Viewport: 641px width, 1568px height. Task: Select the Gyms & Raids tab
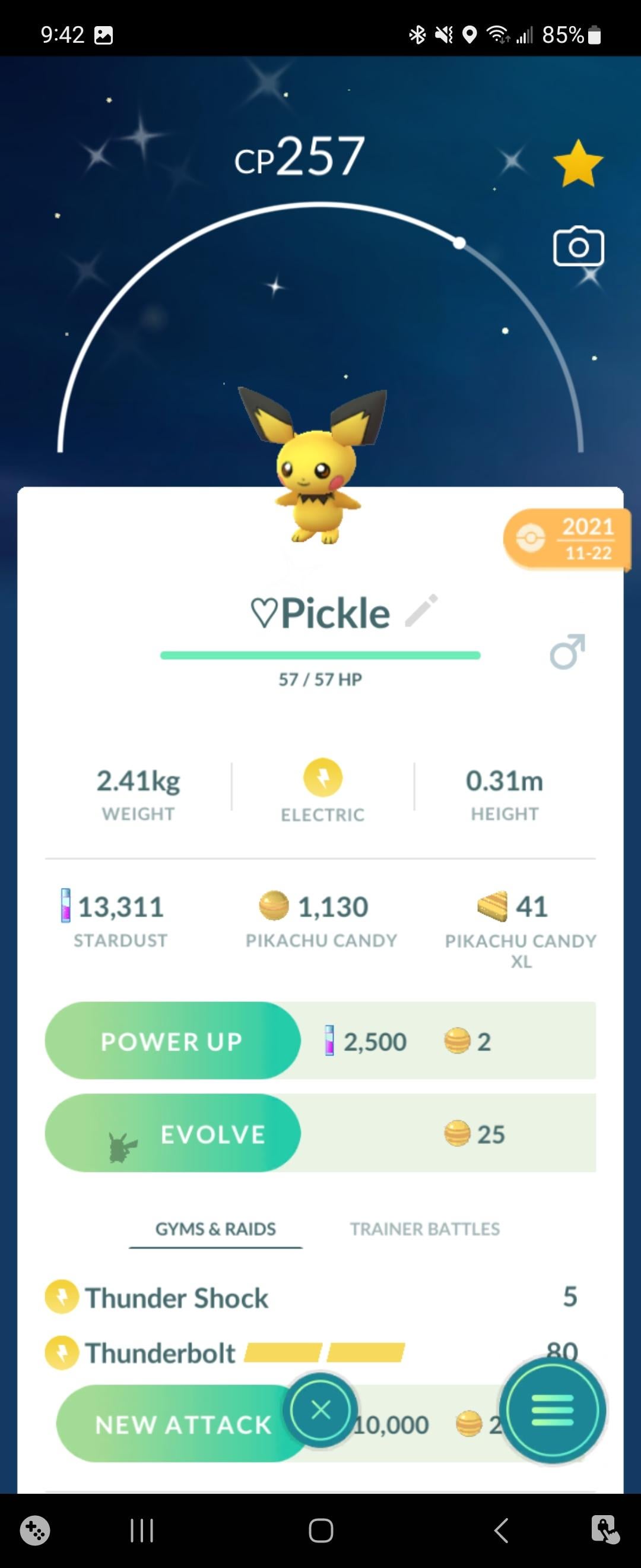pos(216,1229)
